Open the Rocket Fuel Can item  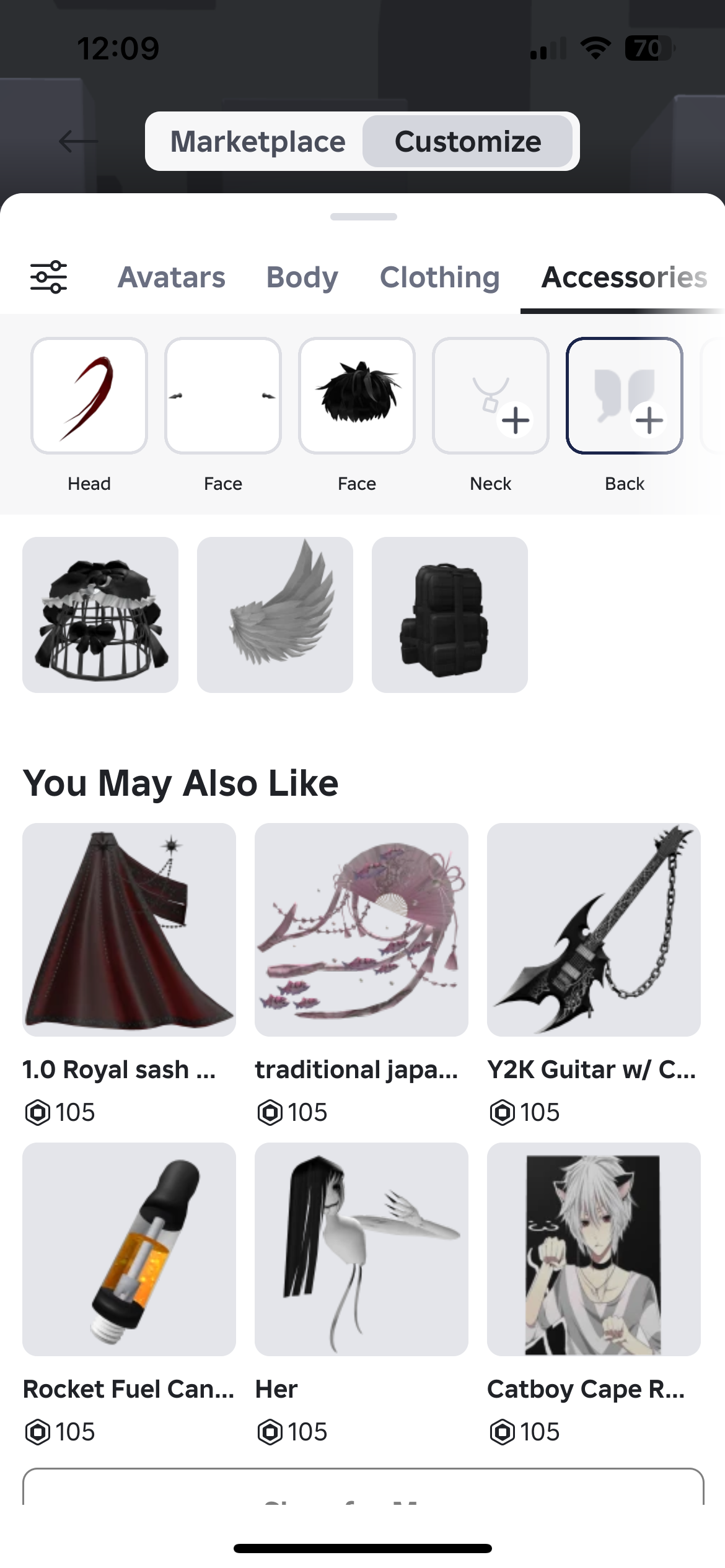tap(129, 1249)
